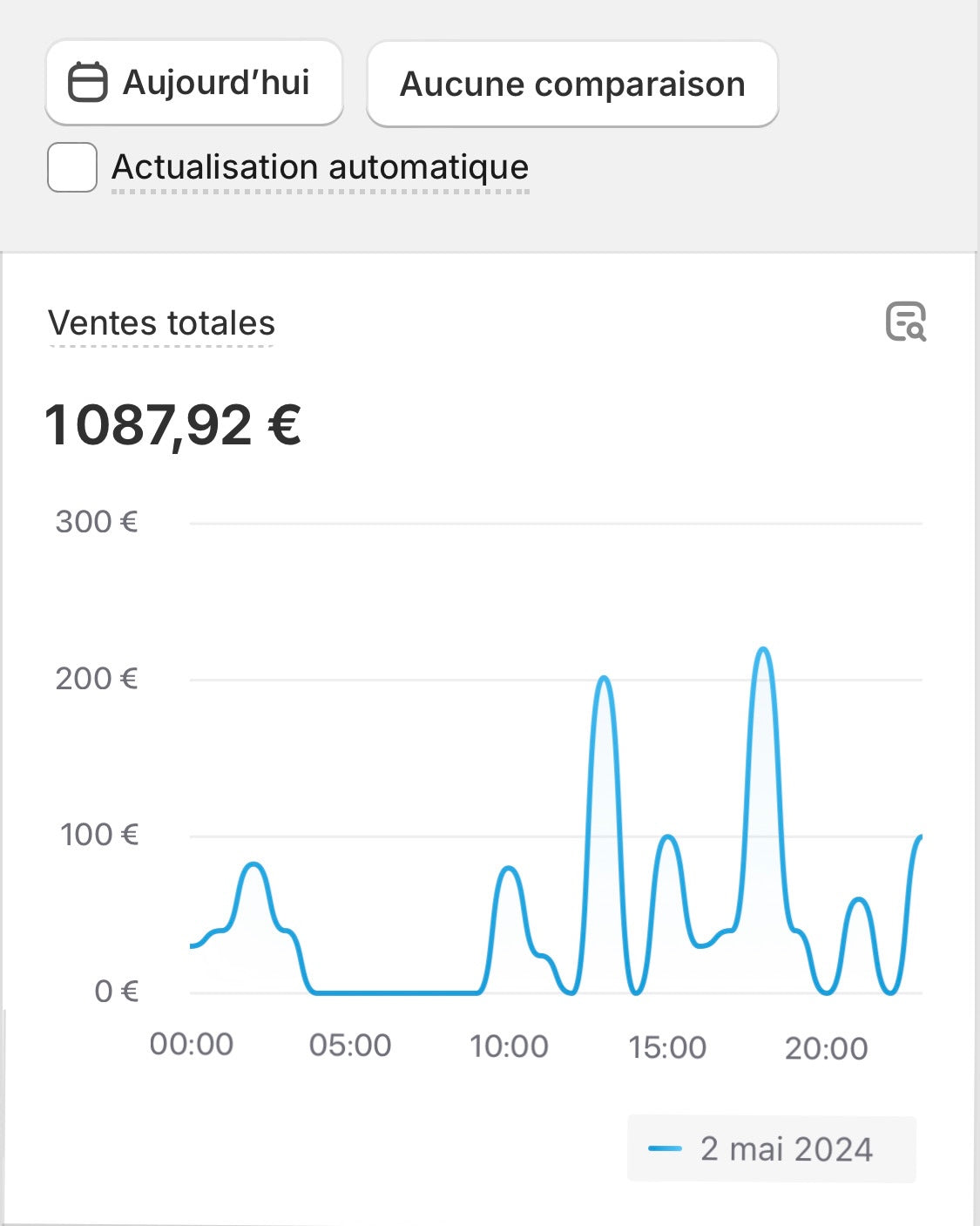Open the Aujourd'hui date range picker
The image size is (980, 1226).
point(193,83)
